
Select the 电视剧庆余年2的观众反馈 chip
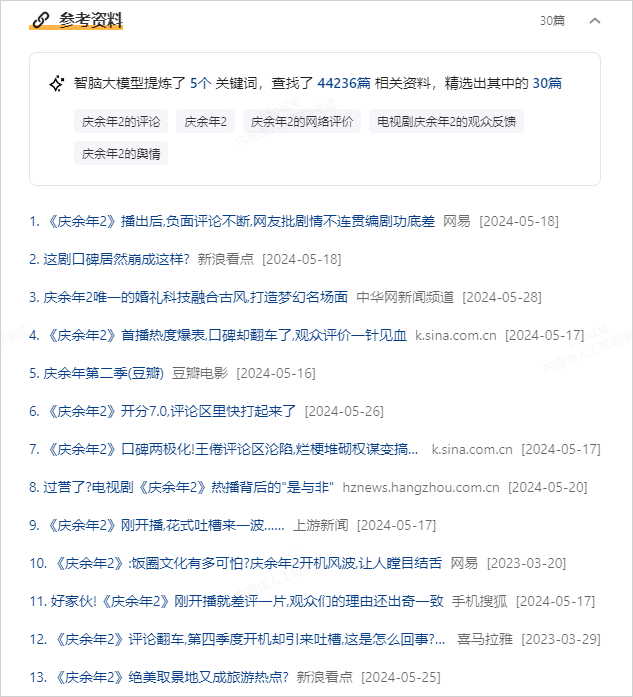pos(446,122)
